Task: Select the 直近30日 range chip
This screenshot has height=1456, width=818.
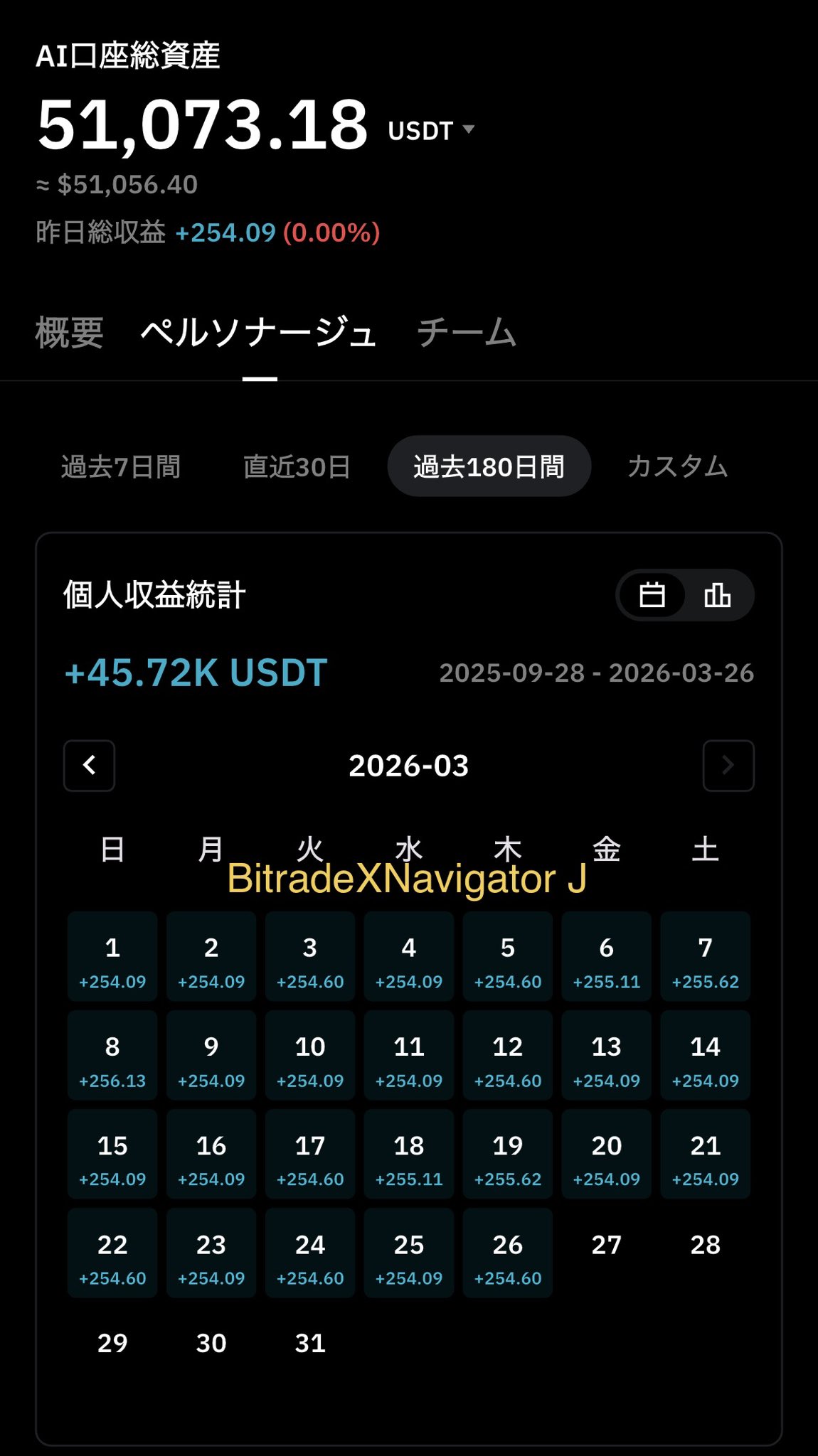Action: click(297, 467)
